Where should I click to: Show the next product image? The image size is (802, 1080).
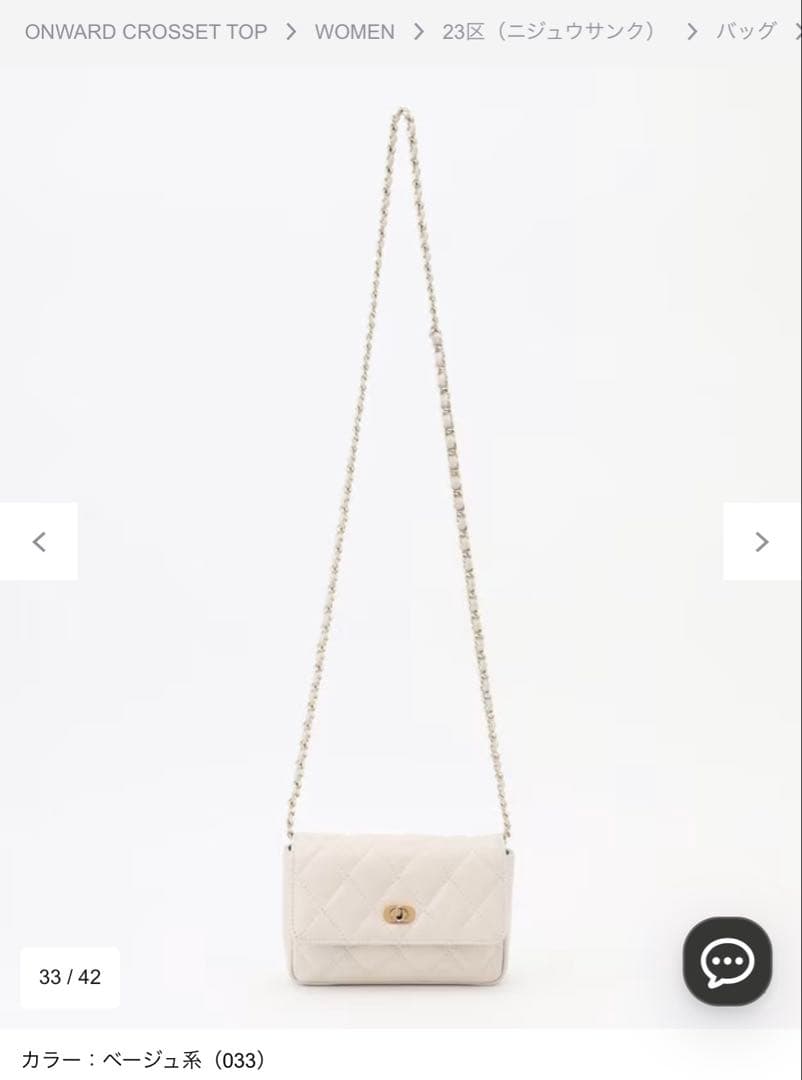click(x=762, y=541)
